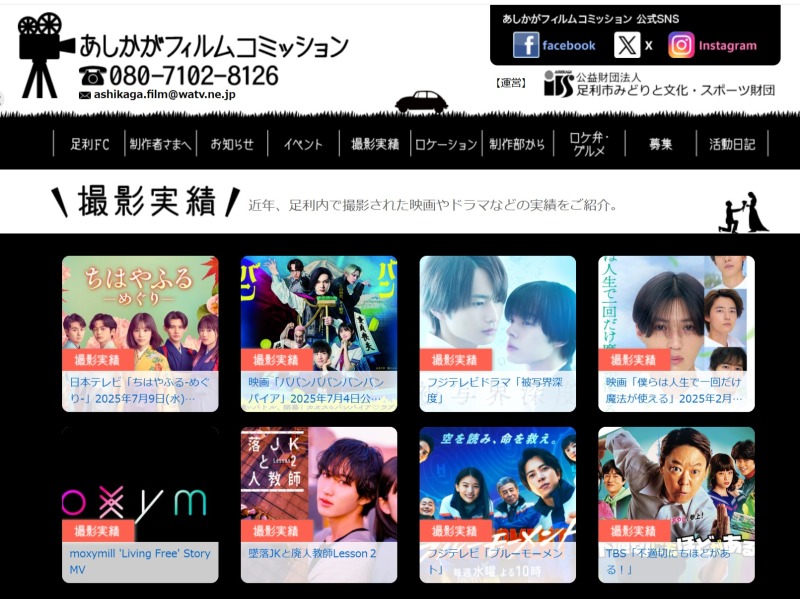The image size is (800, 599).
Task: Open the Instagram official account link
Action: click(x=713, y=45)
